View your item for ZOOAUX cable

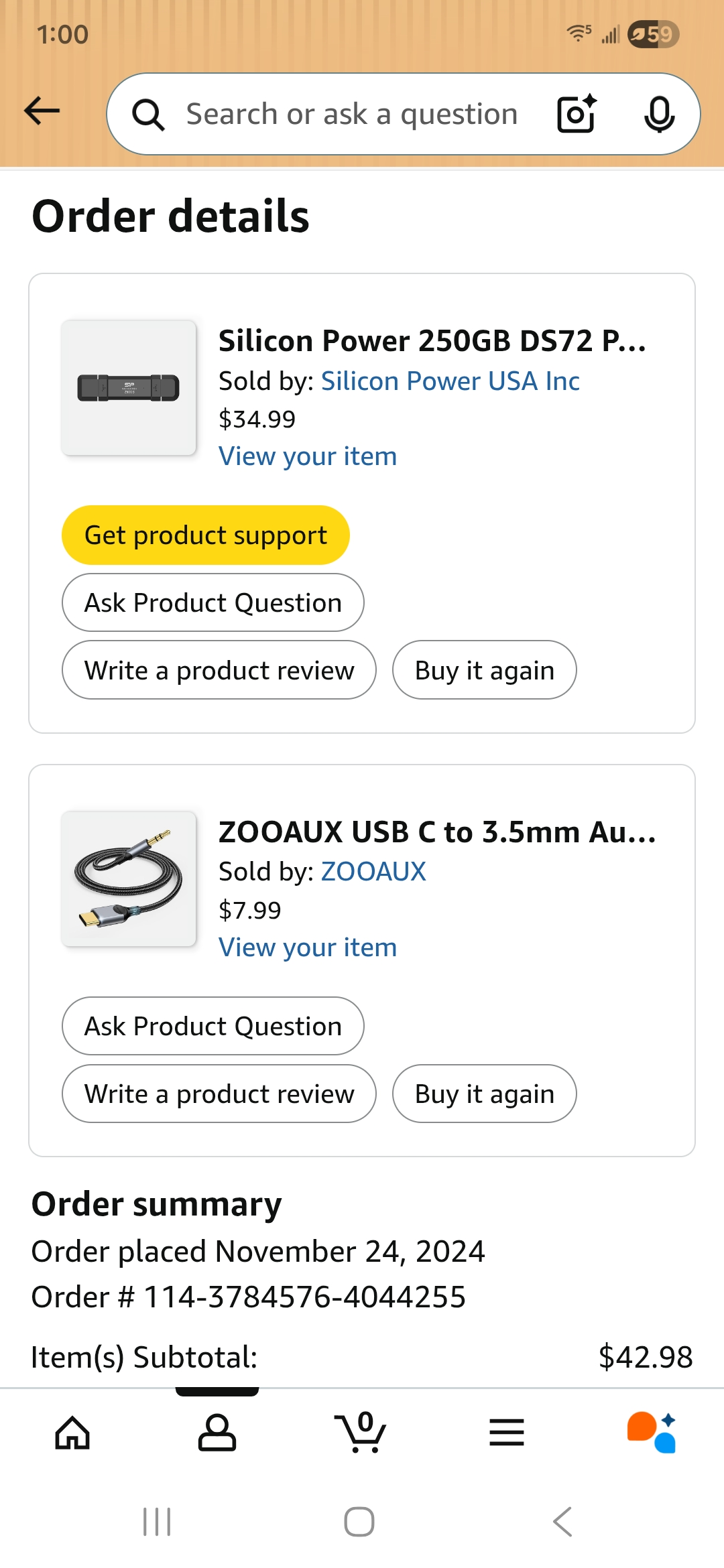coord(308,948)
